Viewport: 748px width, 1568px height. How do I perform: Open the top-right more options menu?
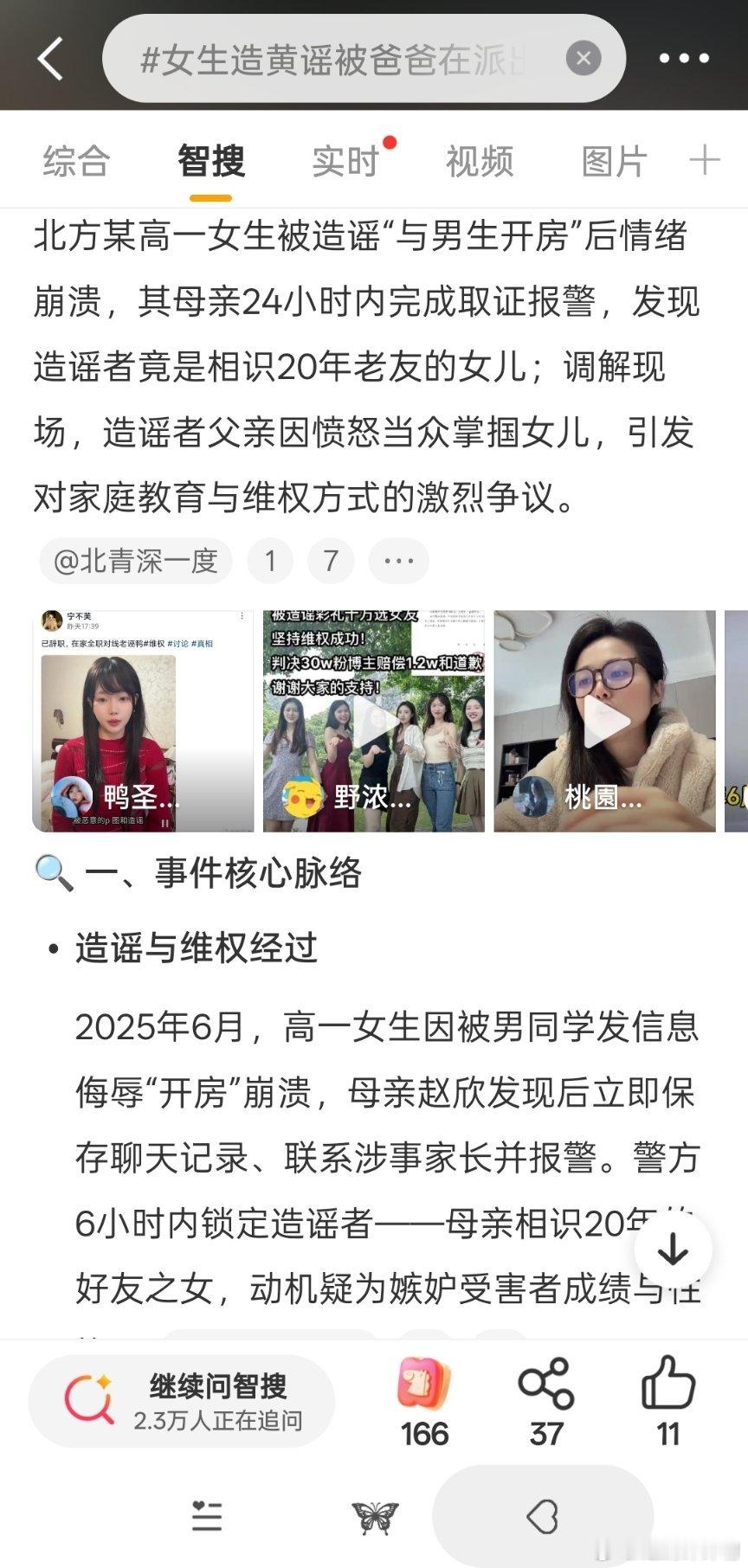tap(682, 58)
